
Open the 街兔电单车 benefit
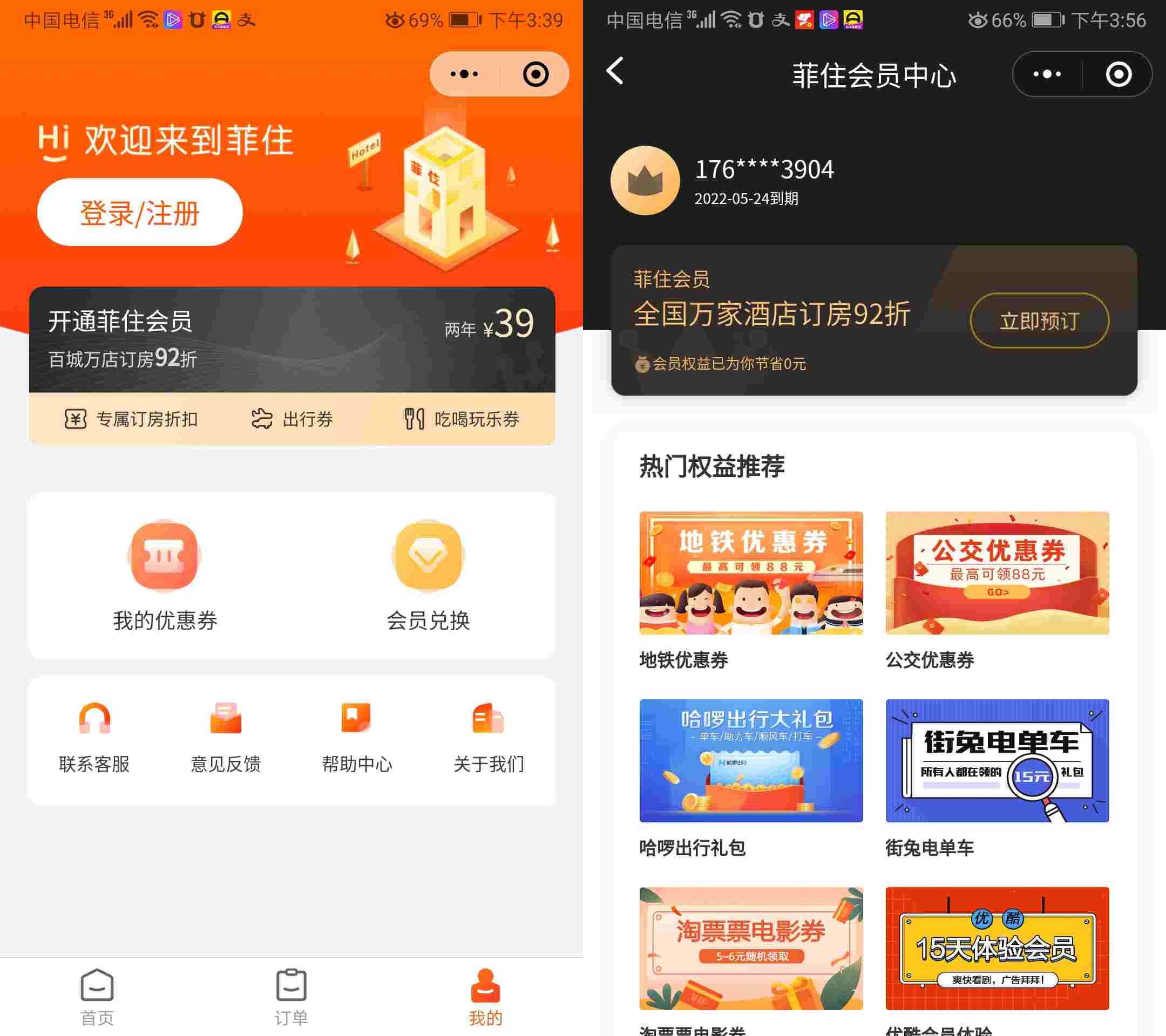tap(996, 761)
